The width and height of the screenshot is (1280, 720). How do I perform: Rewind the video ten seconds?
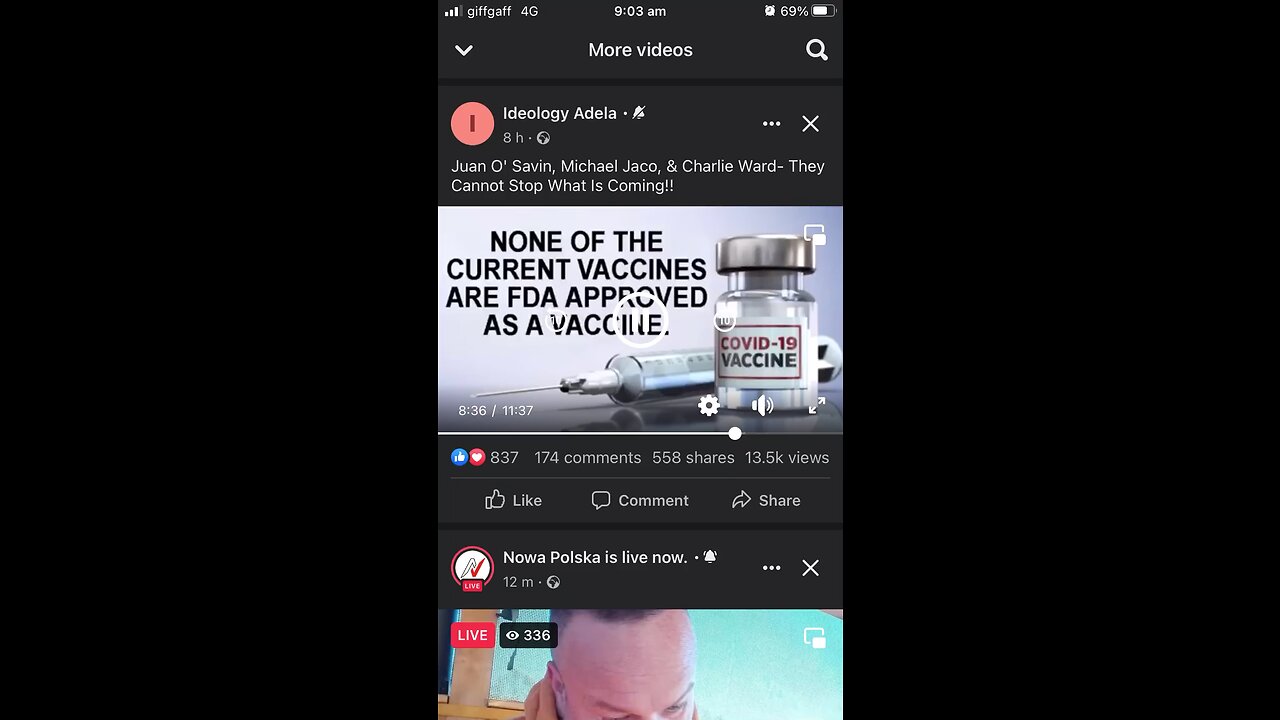[556, 320]
